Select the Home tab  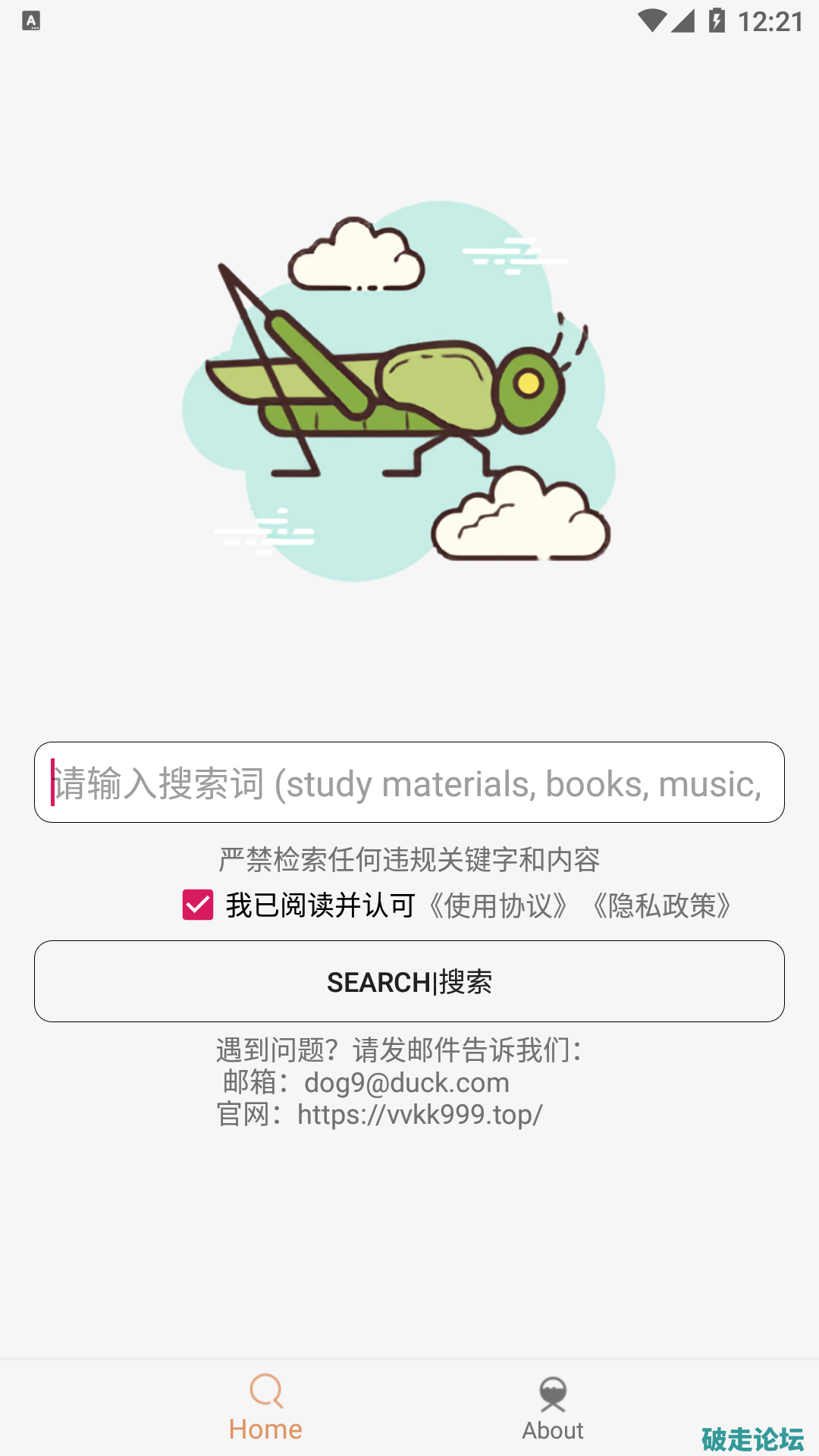265,1409
